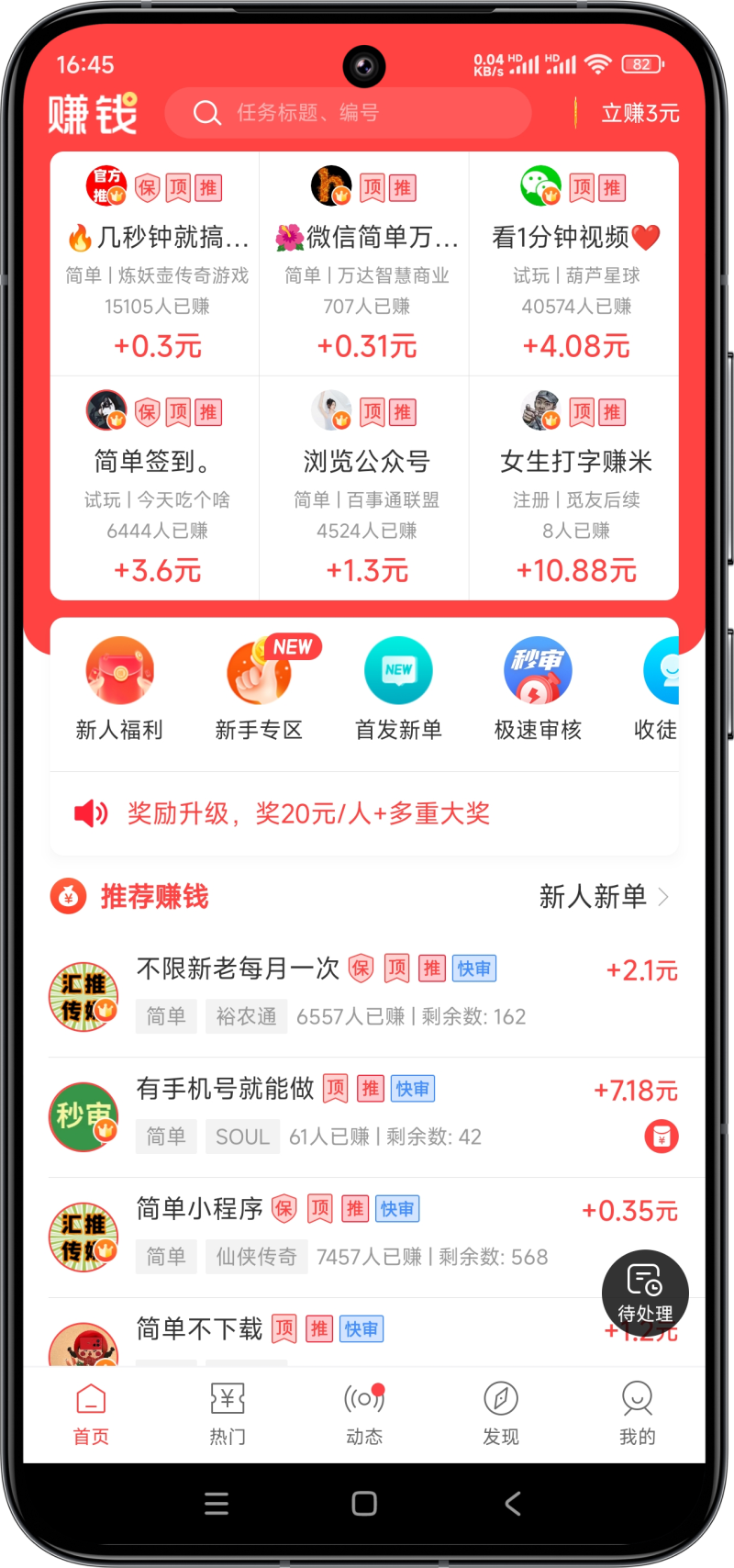This screenshot has width=734, height=1568.
Task: Expand 新人新单 with the right chevron
Action: click(x=662, y=897)
